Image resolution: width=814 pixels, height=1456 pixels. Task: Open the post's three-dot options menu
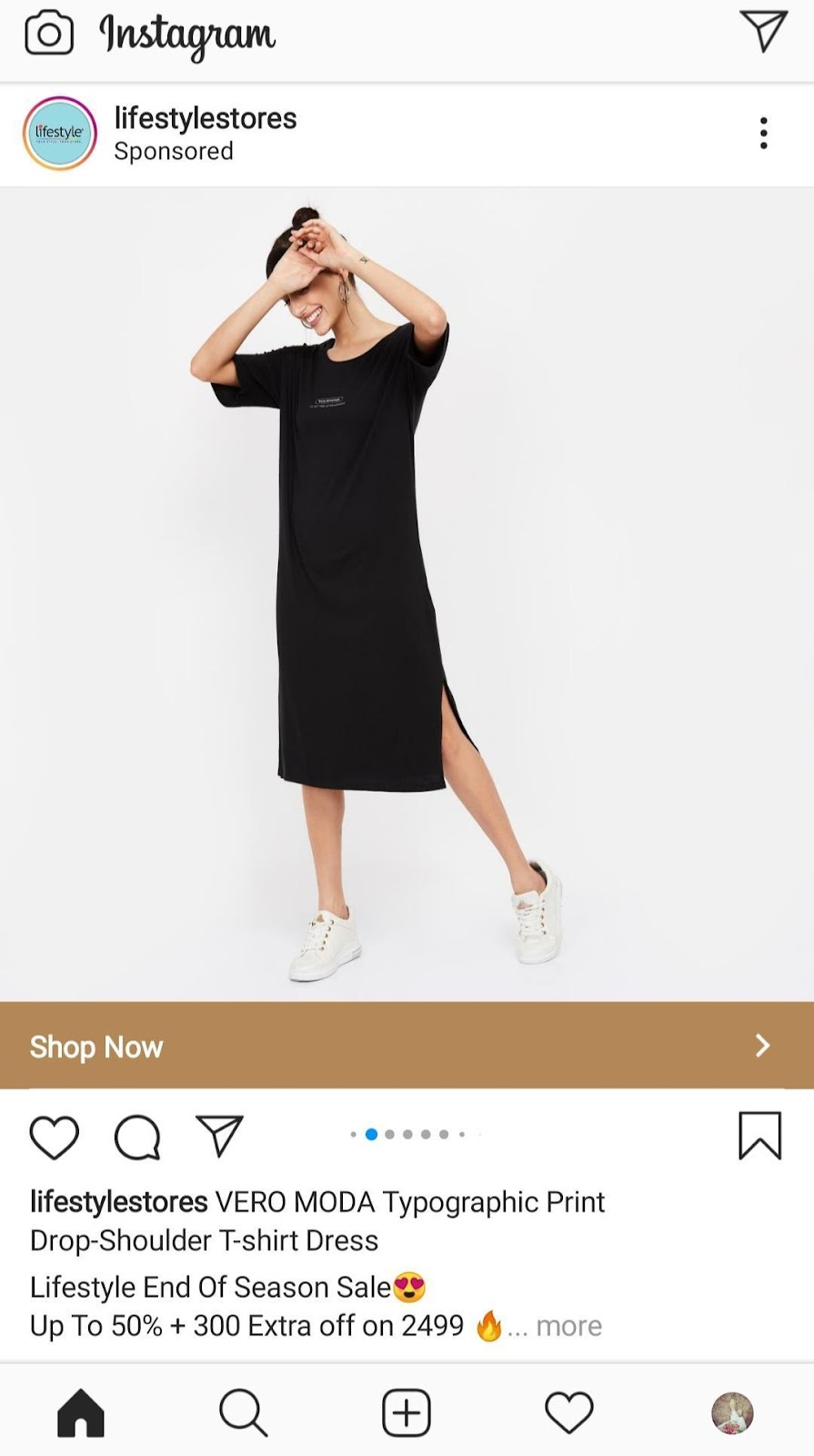click(763, 134)
